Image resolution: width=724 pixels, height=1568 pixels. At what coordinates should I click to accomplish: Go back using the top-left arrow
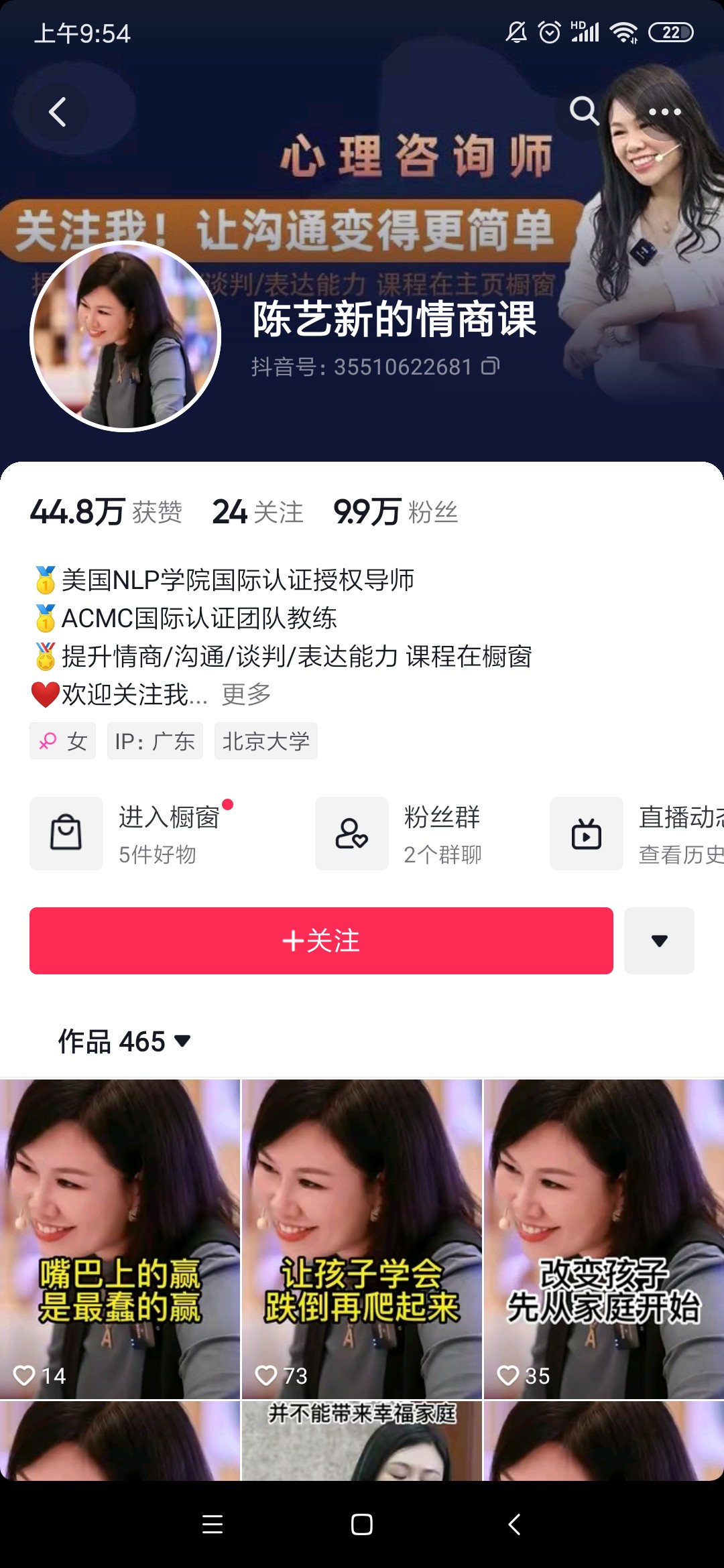58,112
